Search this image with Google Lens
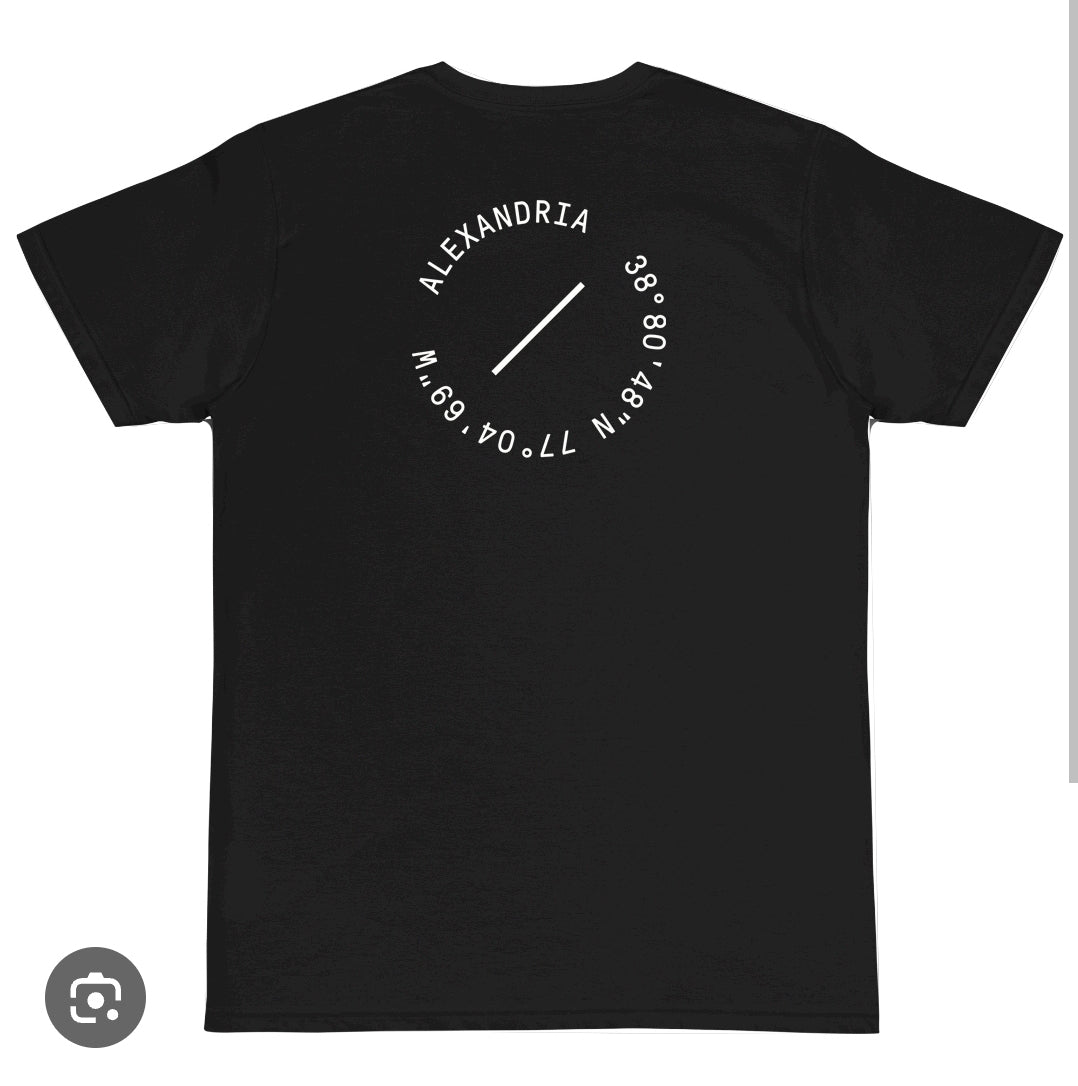Image resolution: width=1078 pixels, height=1086 pixels. tap(95, 997)
